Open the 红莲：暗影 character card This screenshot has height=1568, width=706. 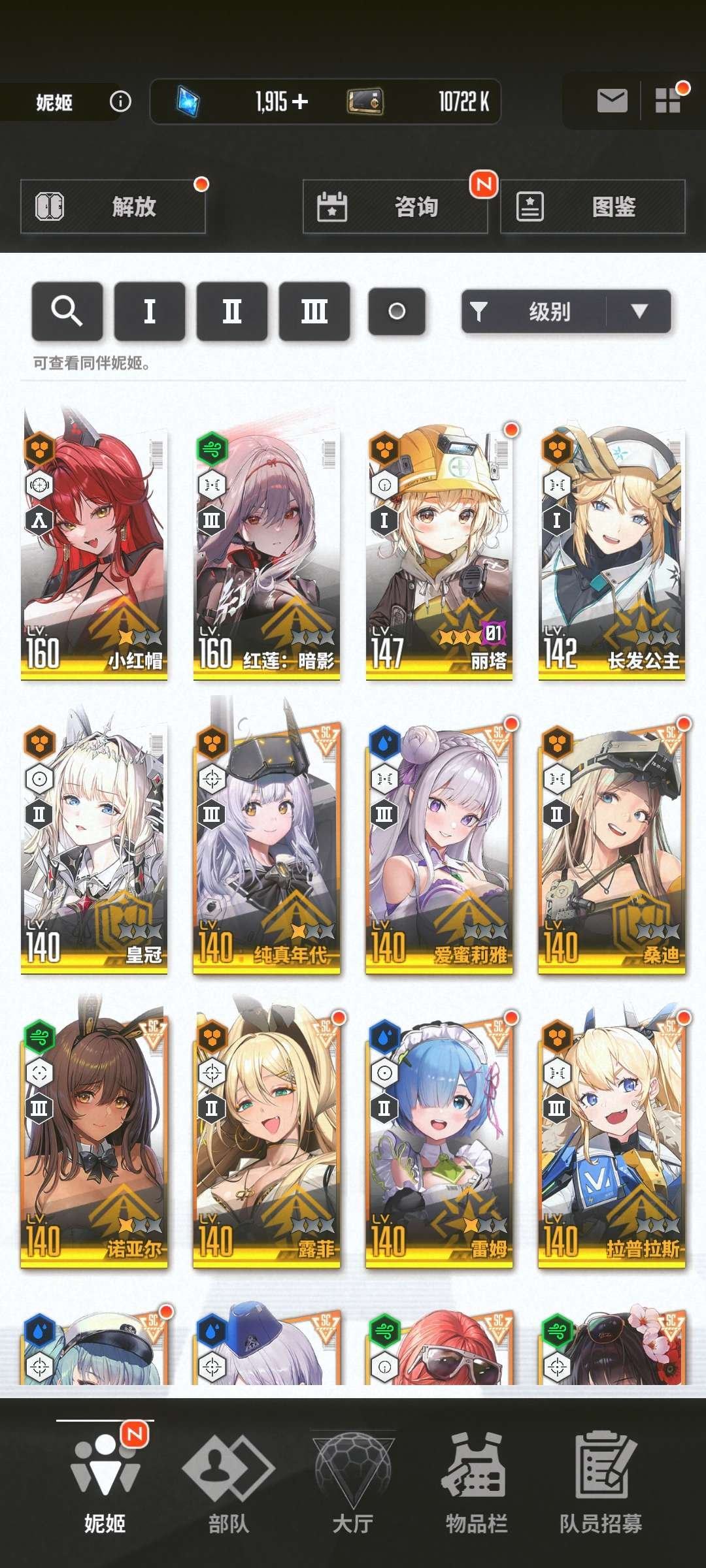tap(267, 549)
